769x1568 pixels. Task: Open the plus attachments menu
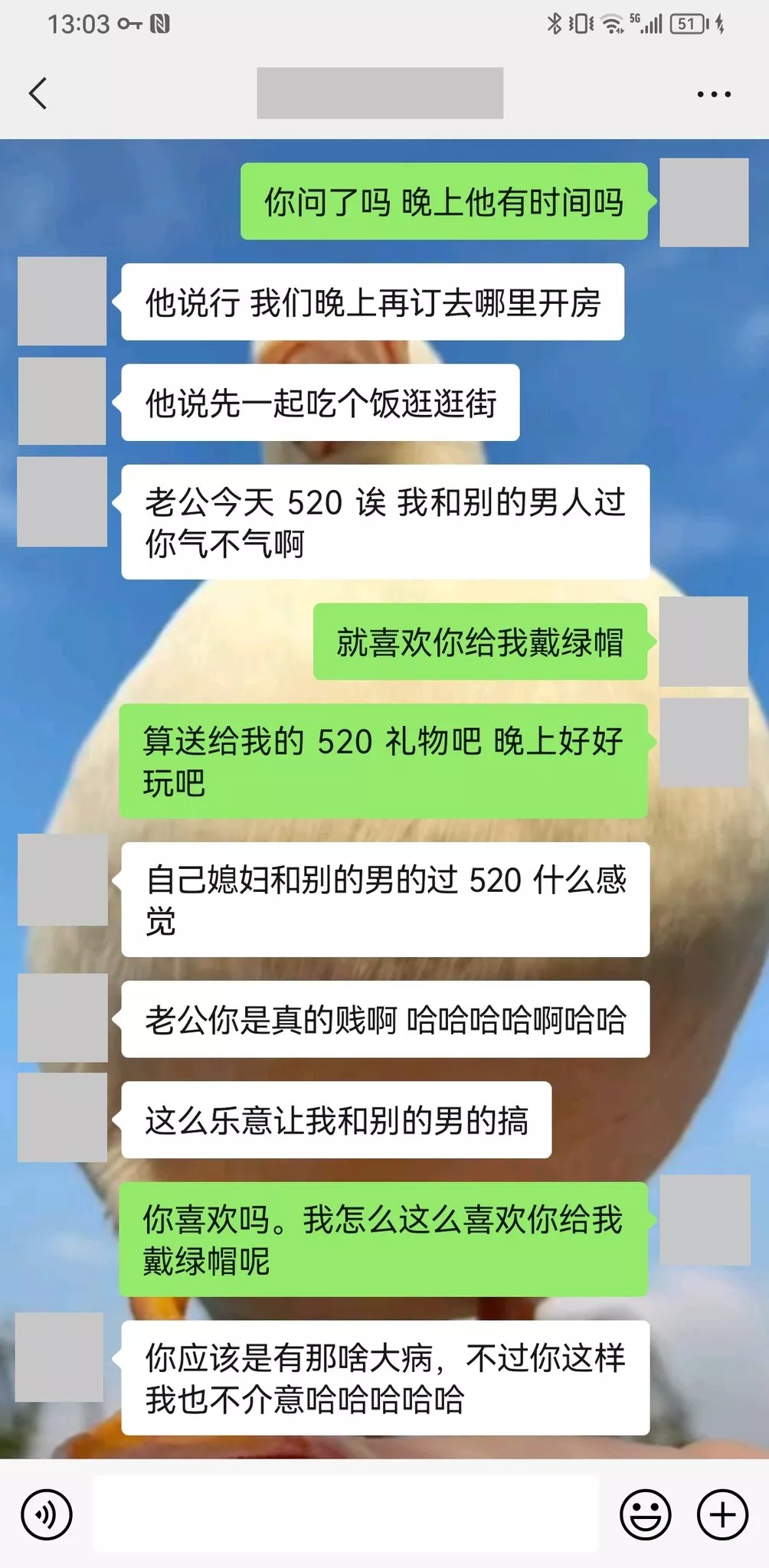click(x=722, y=1514)
